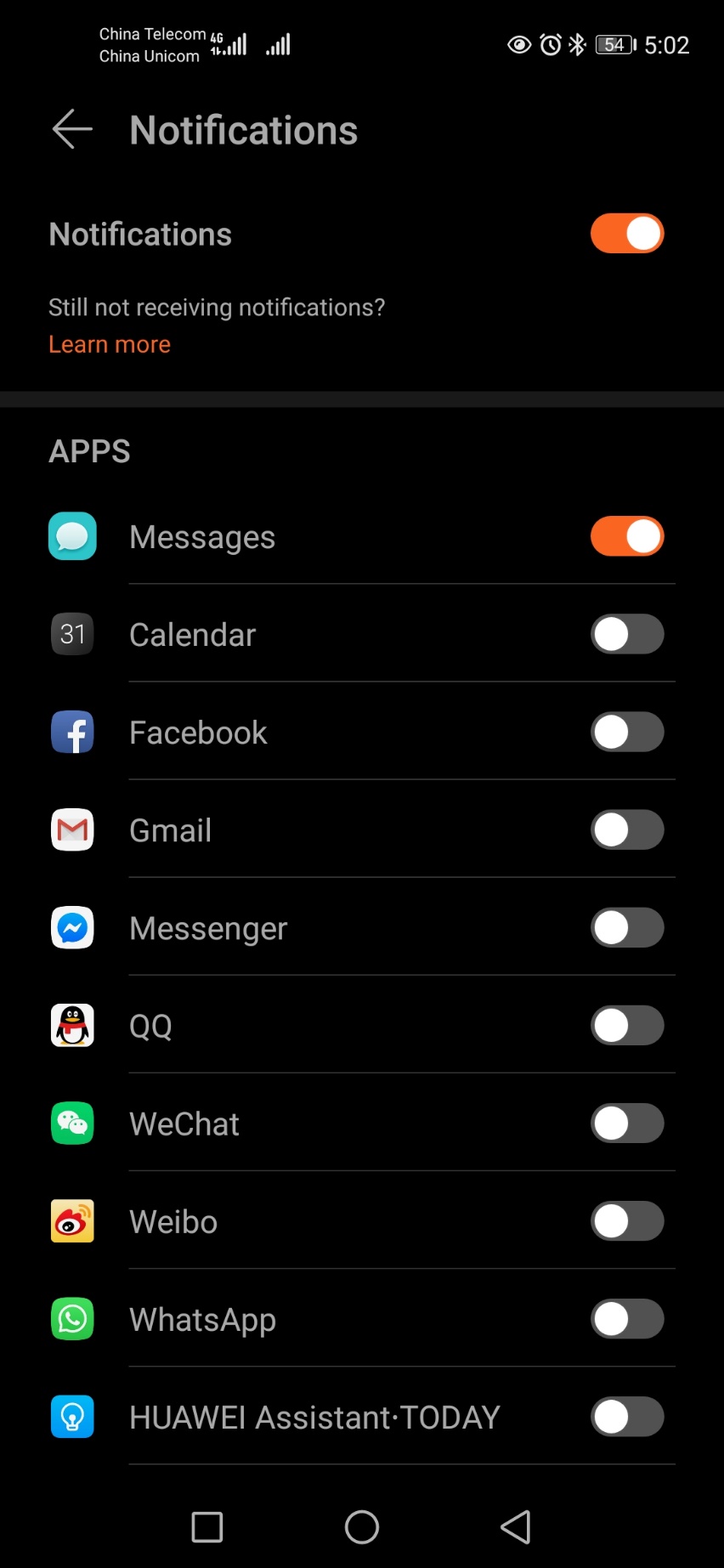The height and width of the screenshot is (1568, 724).
Task: Enable the Messenger toggle
Action: coord(627,927)
